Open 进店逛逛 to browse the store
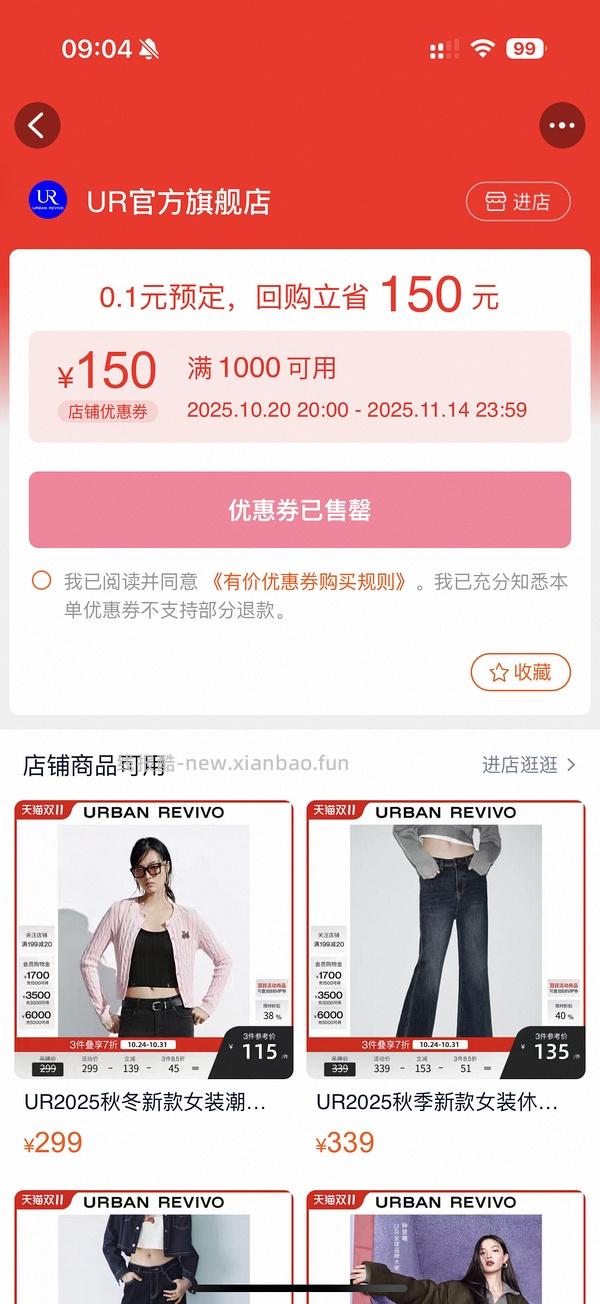This screenshot has height=1304, width=600. 529,765
